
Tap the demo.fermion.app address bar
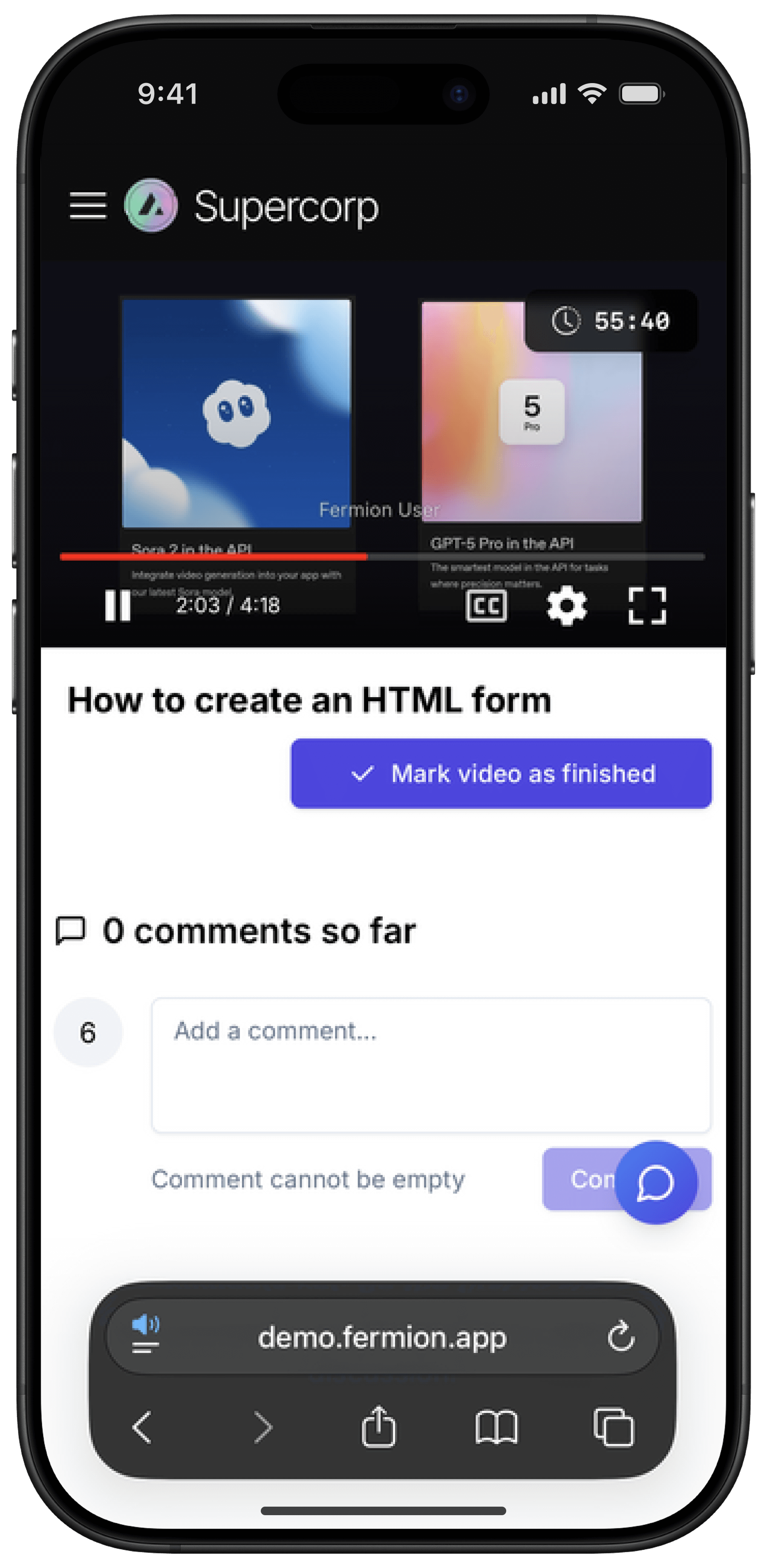click(382, 1337)
